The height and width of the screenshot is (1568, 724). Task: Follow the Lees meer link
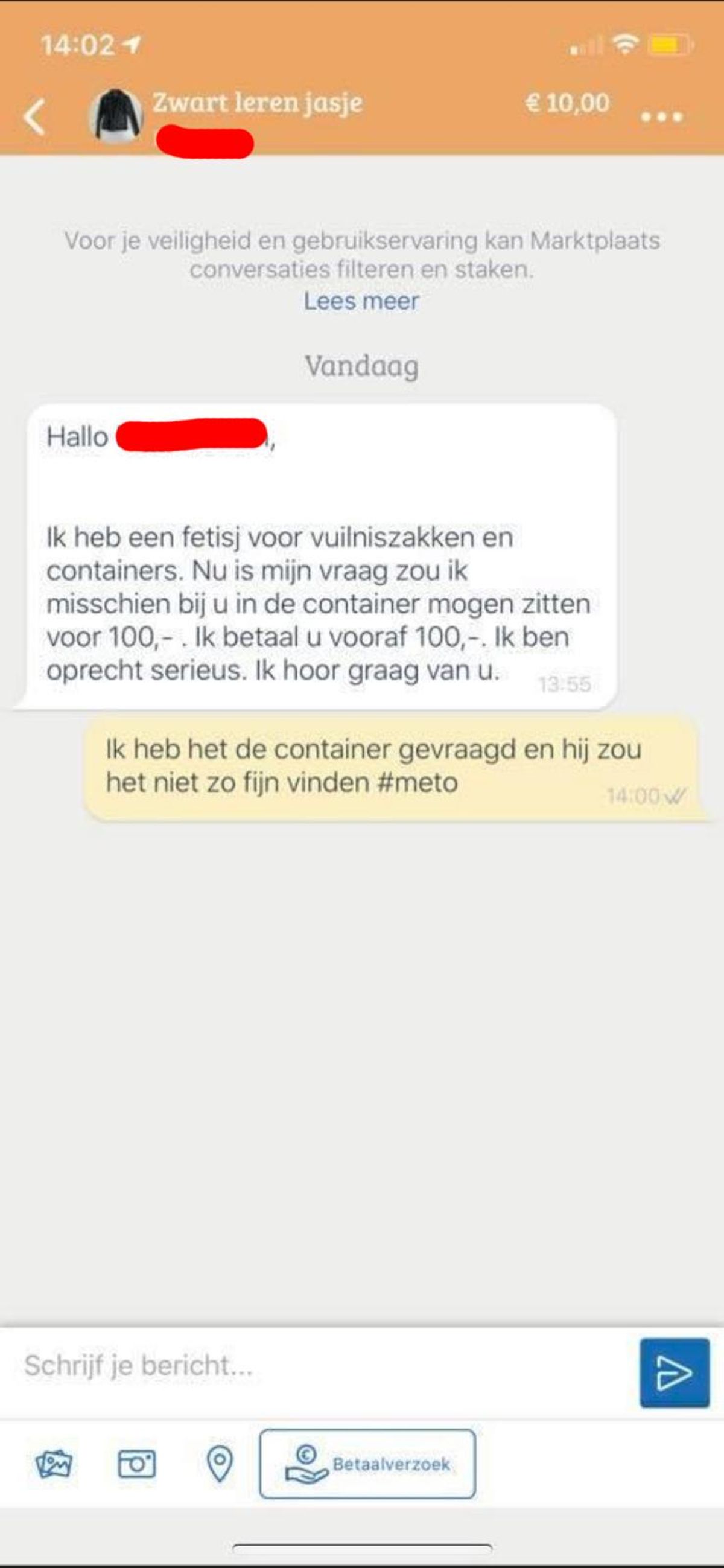pos(361,301)
